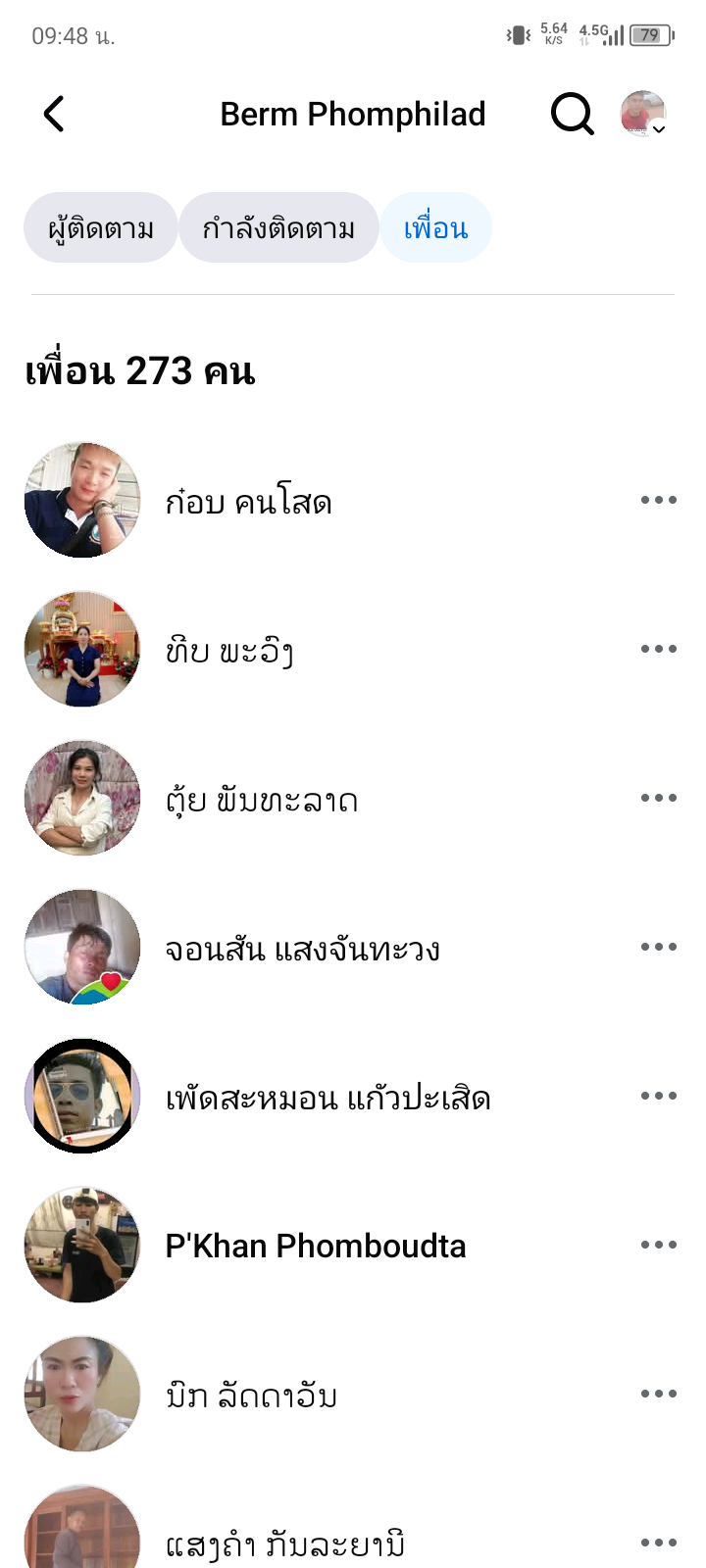View the profile of ตุ้ย พันทะลาด

point(261,800)
